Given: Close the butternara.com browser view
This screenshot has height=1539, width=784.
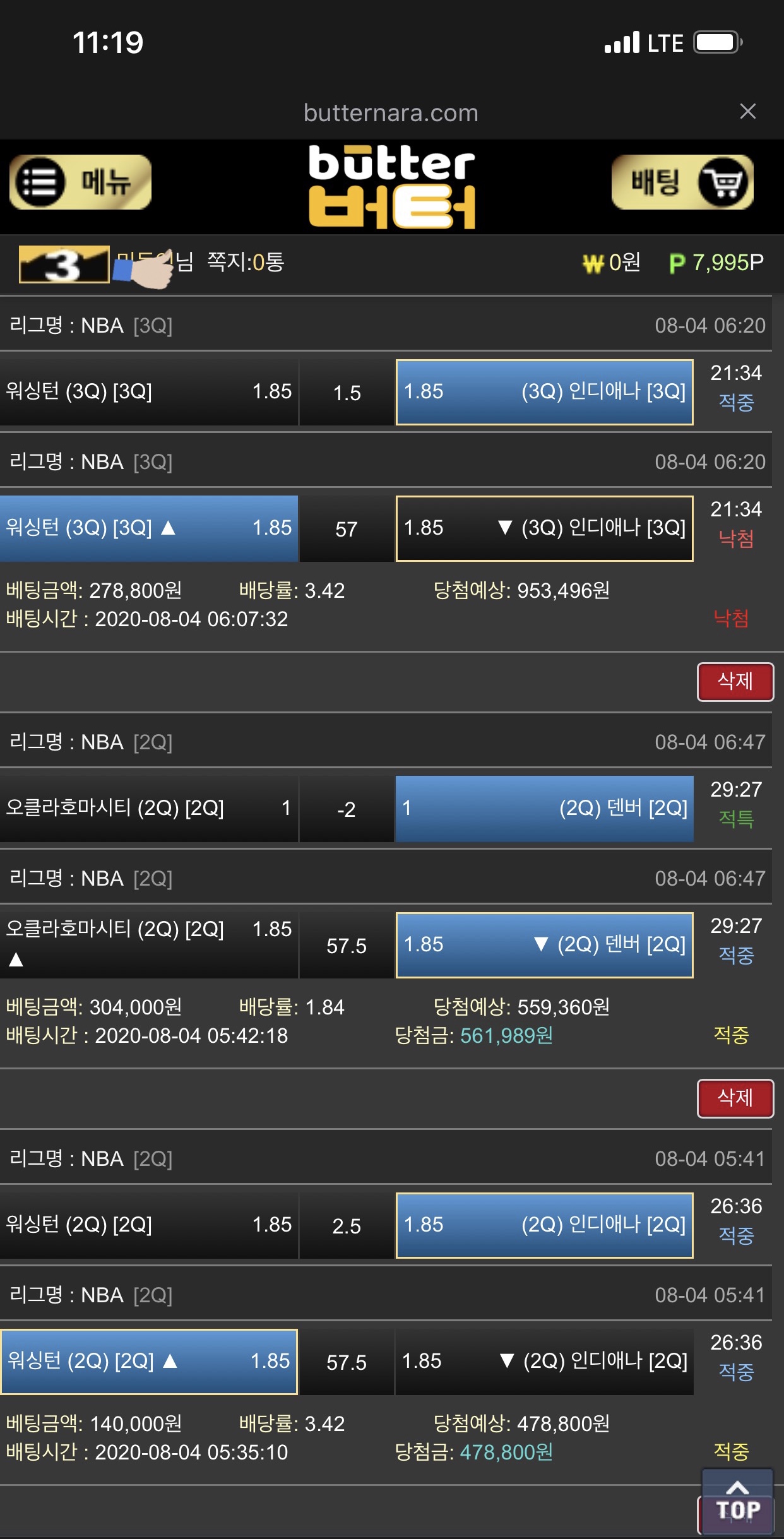Looking at the screenshot, I should [747, 112].
